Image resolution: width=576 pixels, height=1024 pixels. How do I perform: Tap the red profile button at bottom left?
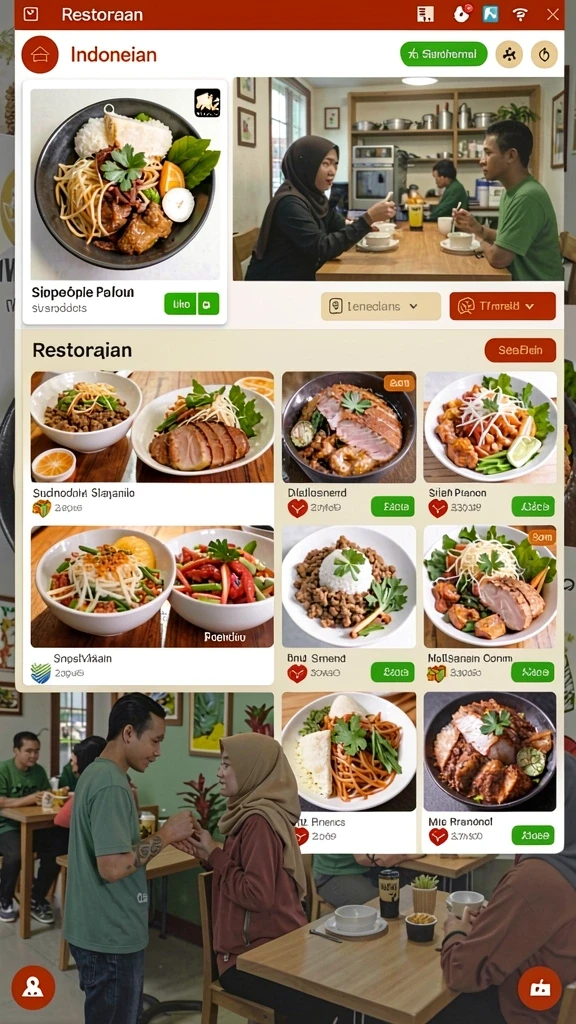(x=33, y=987)
